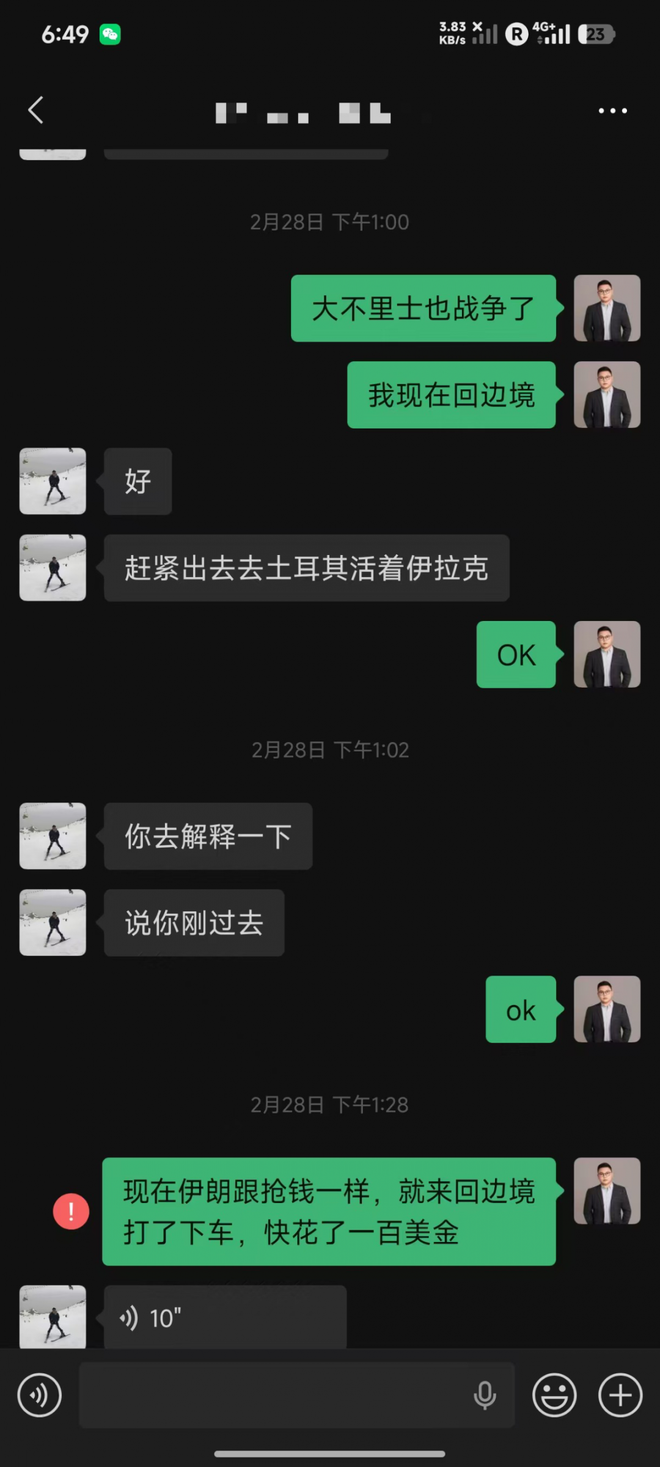The width and height of the screenshot is (660, 1467).
Task: Open my avatar beside "大不里士也战争了"
Action: click(x=607, y=308)
